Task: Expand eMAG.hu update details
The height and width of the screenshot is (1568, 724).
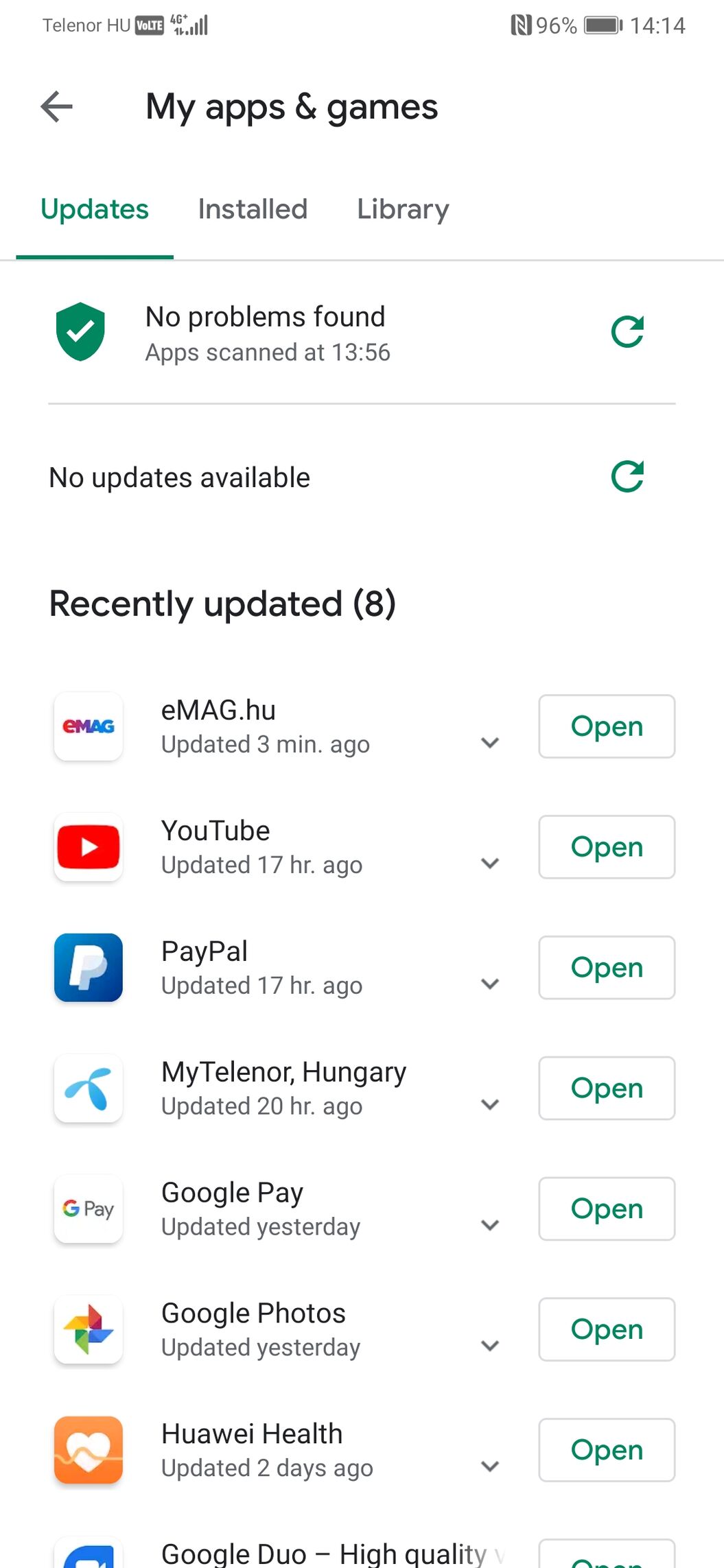Action: 490,743
